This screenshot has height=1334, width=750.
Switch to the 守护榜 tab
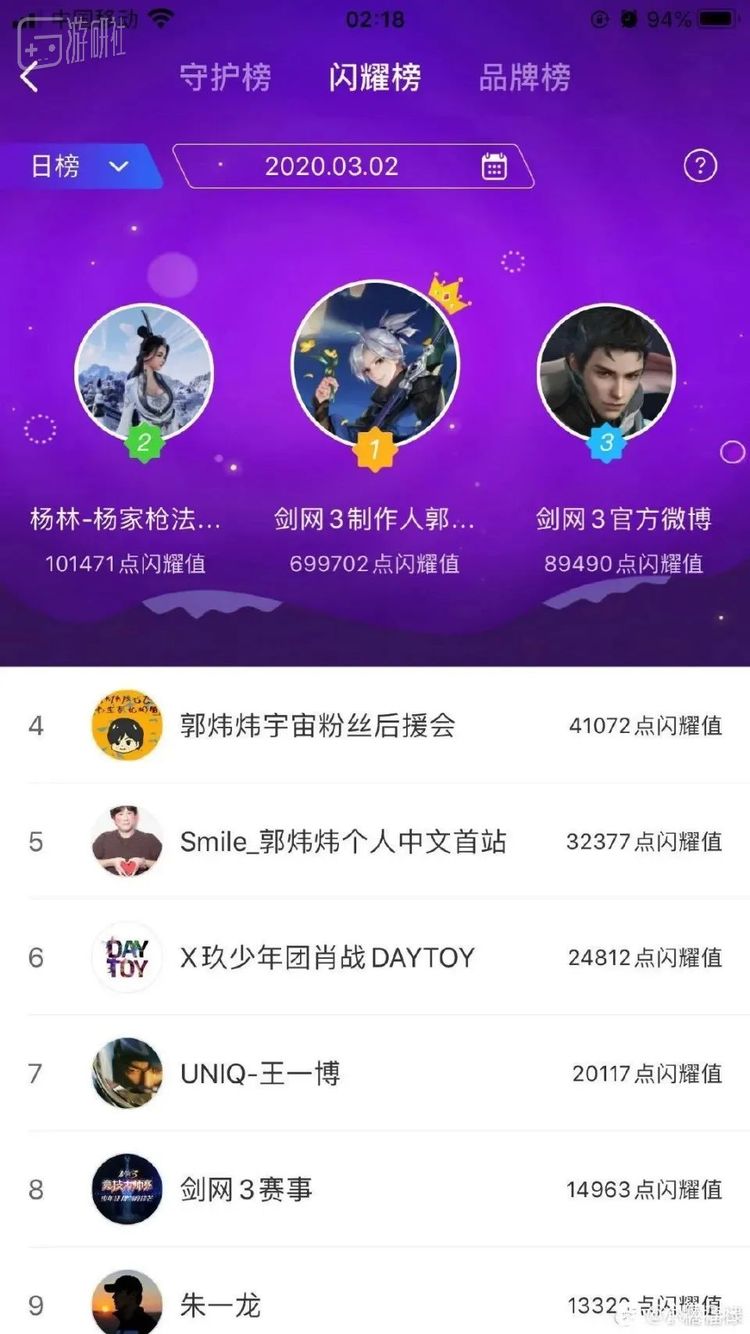225,77
